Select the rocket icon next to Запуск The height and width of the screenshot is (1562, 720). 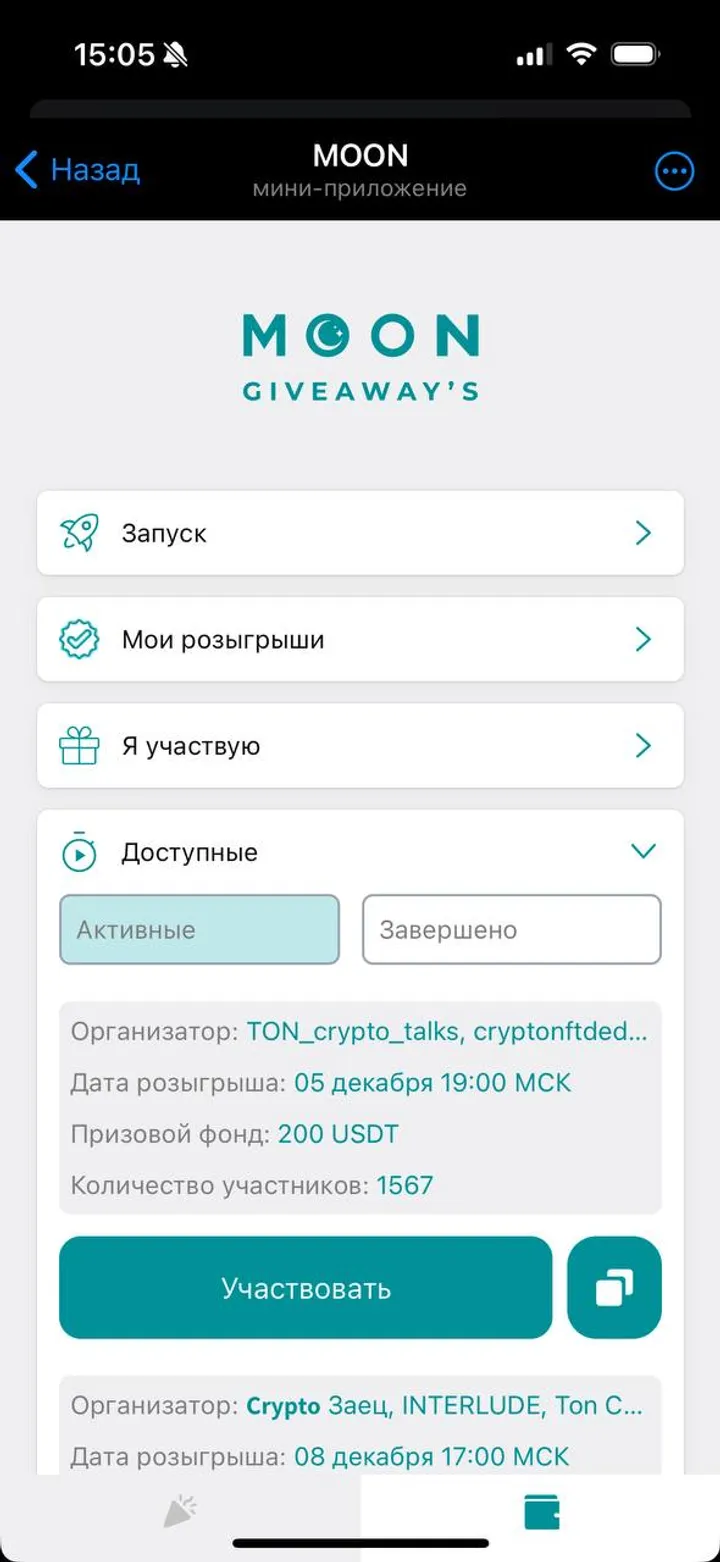click(81, 532)
